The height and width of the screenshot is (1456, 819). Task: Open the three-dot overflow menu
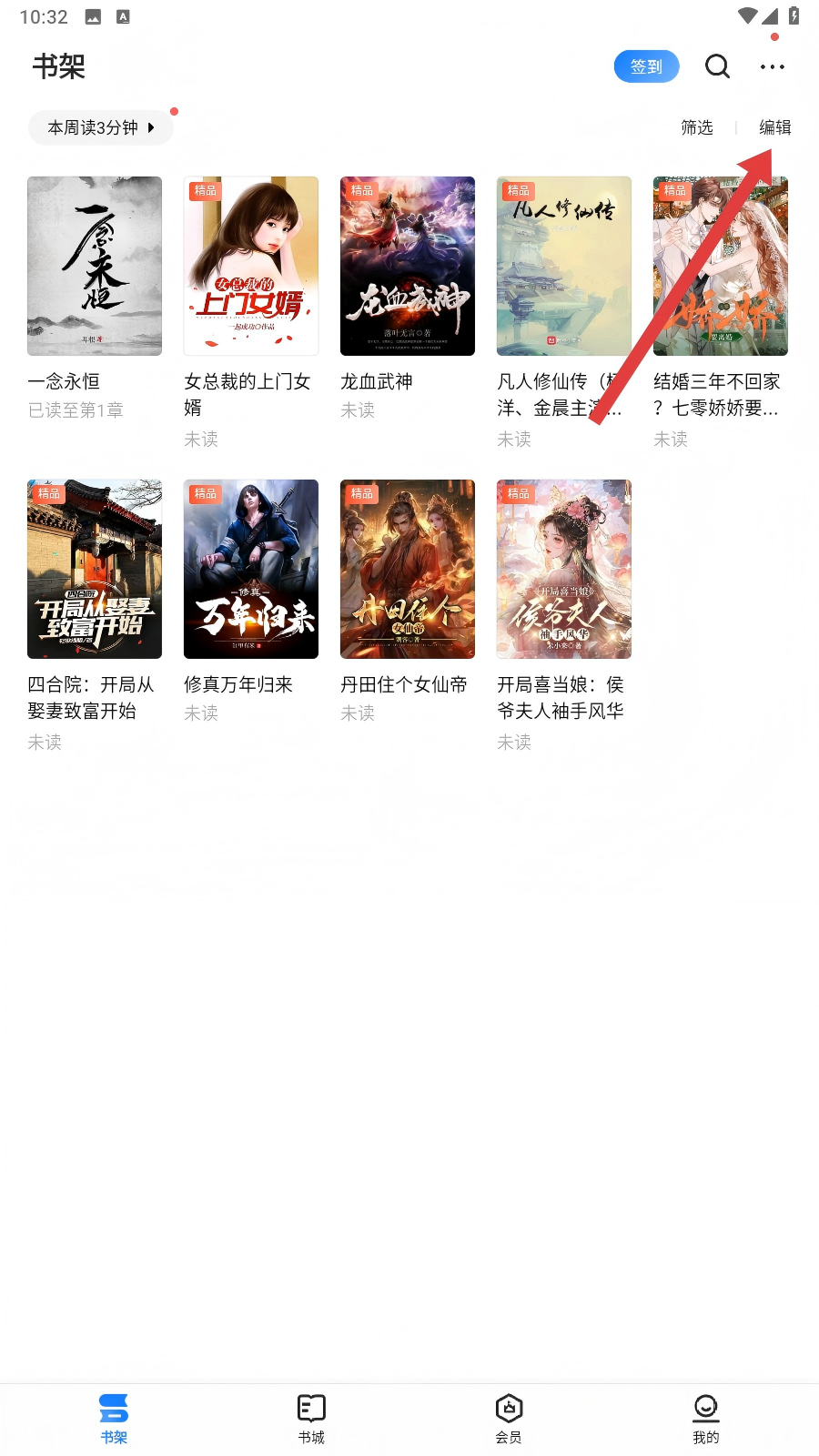[772, 66]
